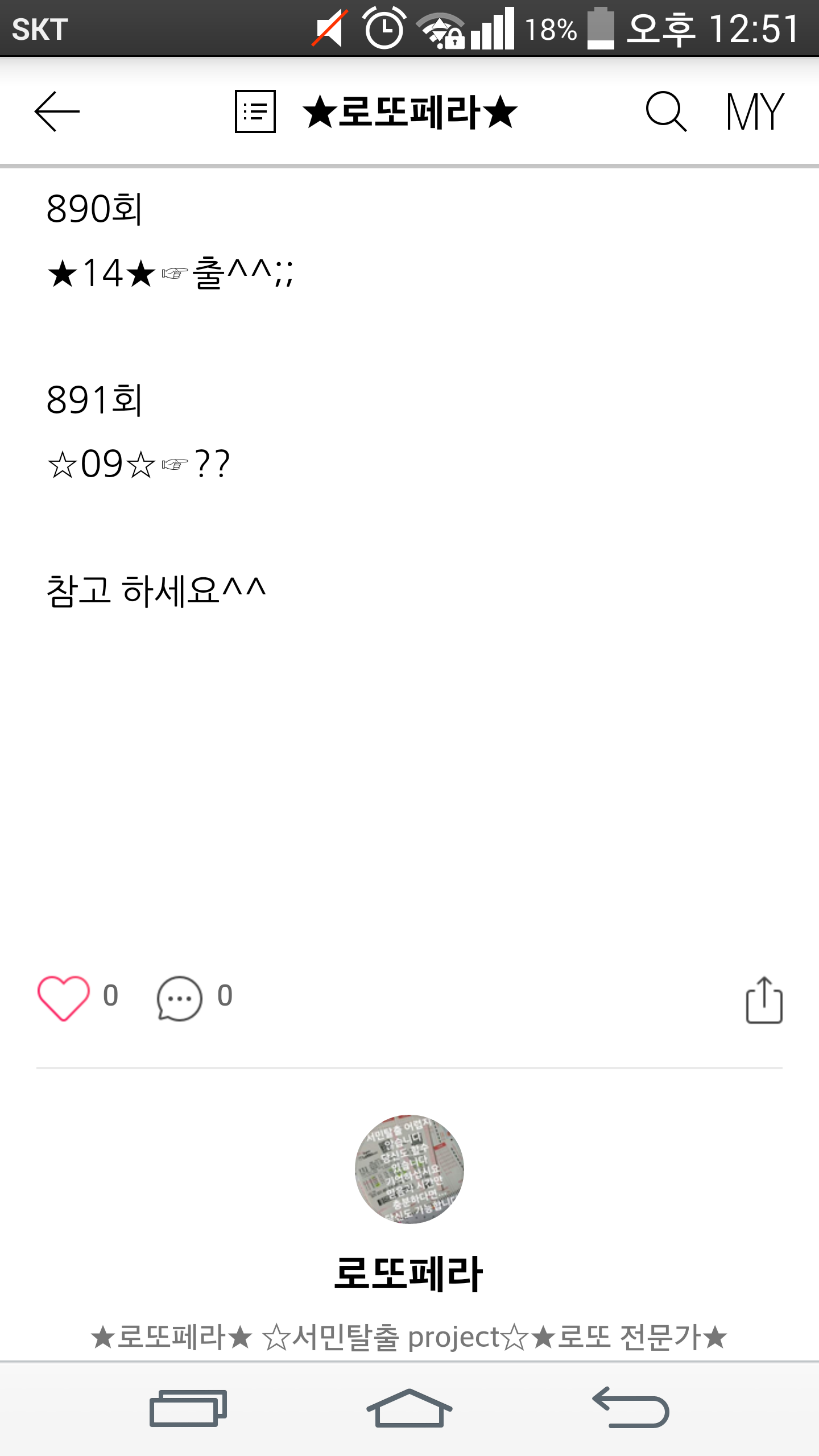Image resolution: width=819 pixels, height=1456 pixels.
Task: Open the 로또페라 blog name
Action: pos(409,1274)
